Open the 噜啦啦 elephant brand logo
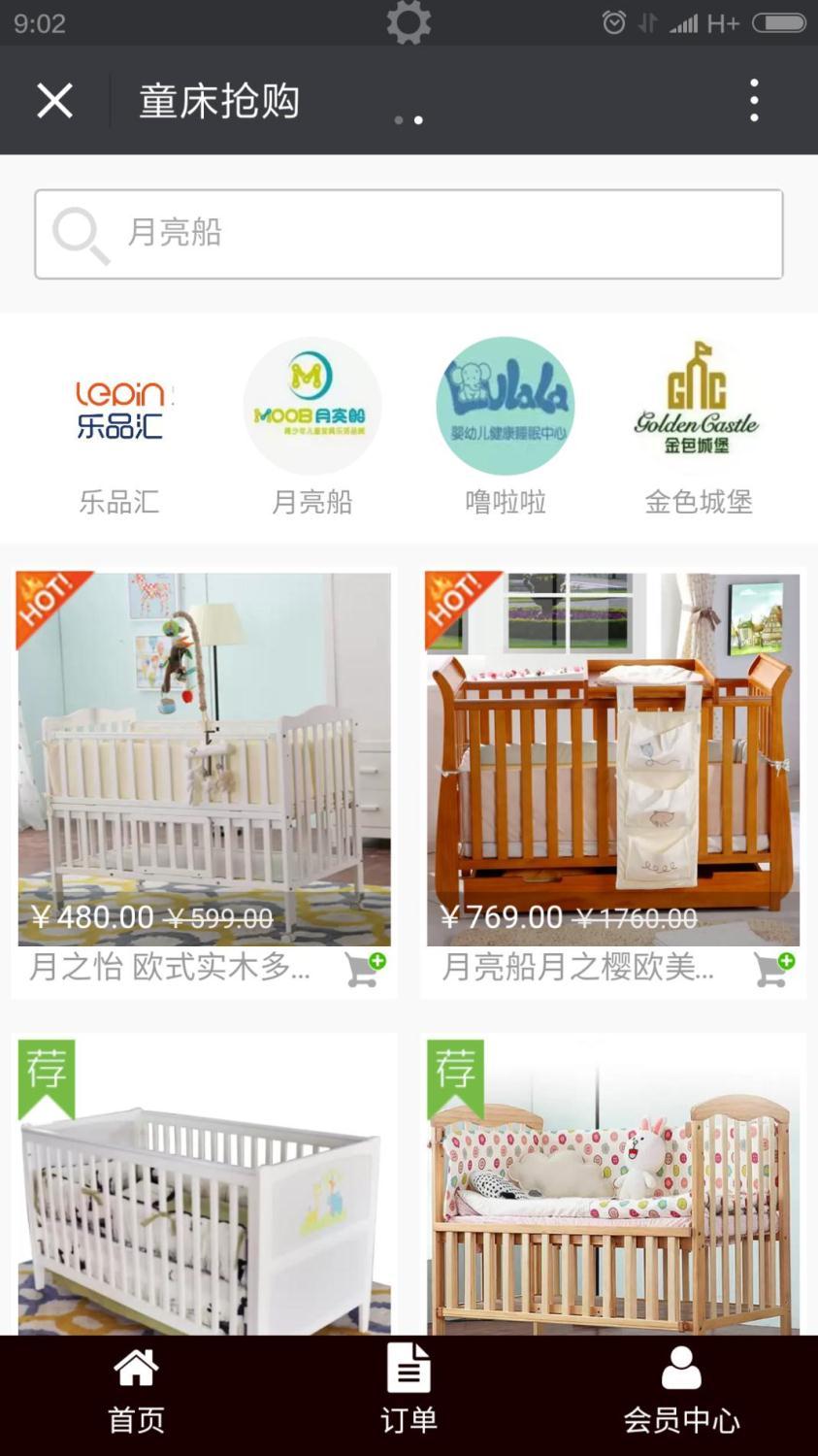 coord(505,405)
